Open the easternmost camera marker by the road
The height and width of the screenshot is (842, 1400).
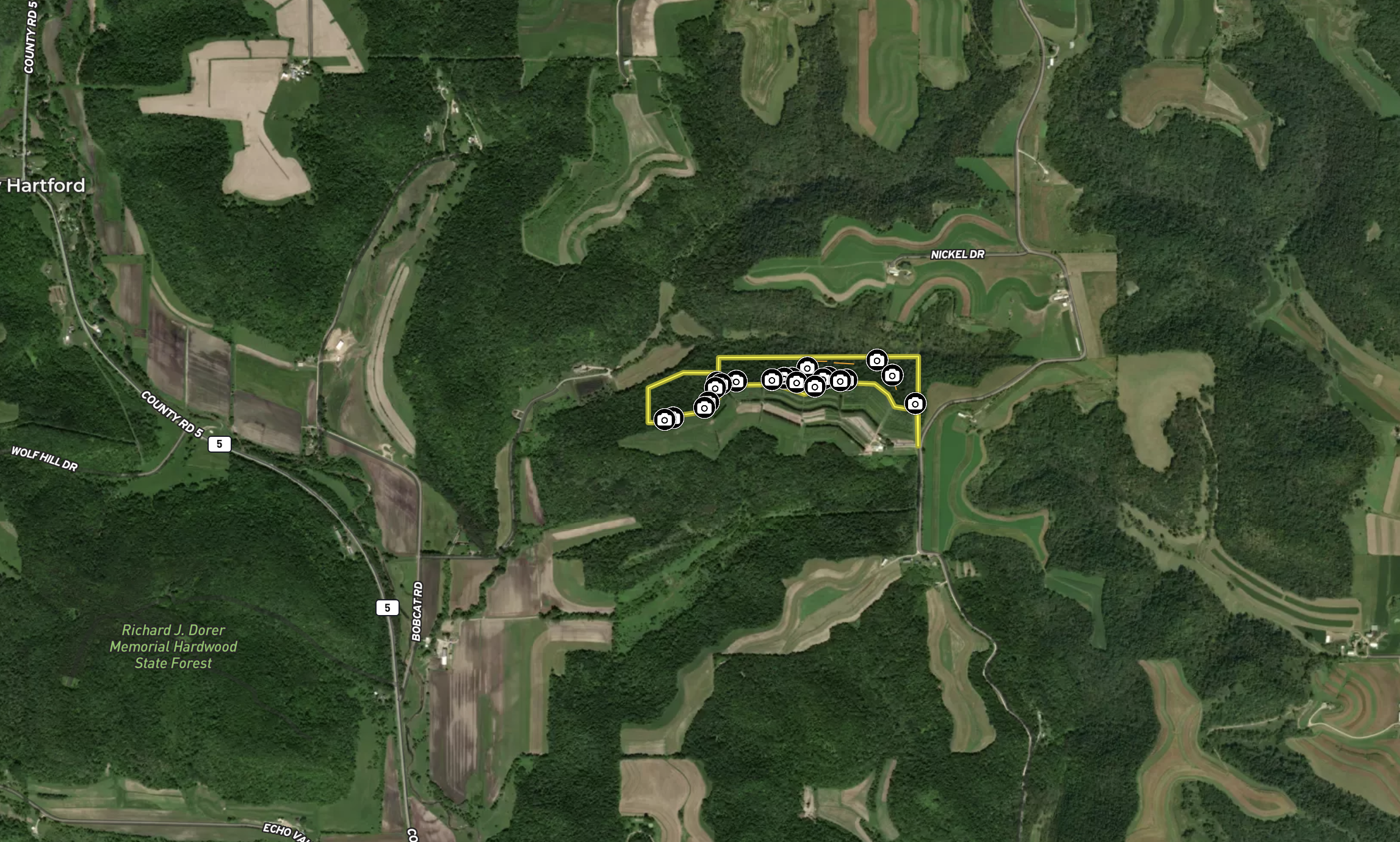click(914, 403)
